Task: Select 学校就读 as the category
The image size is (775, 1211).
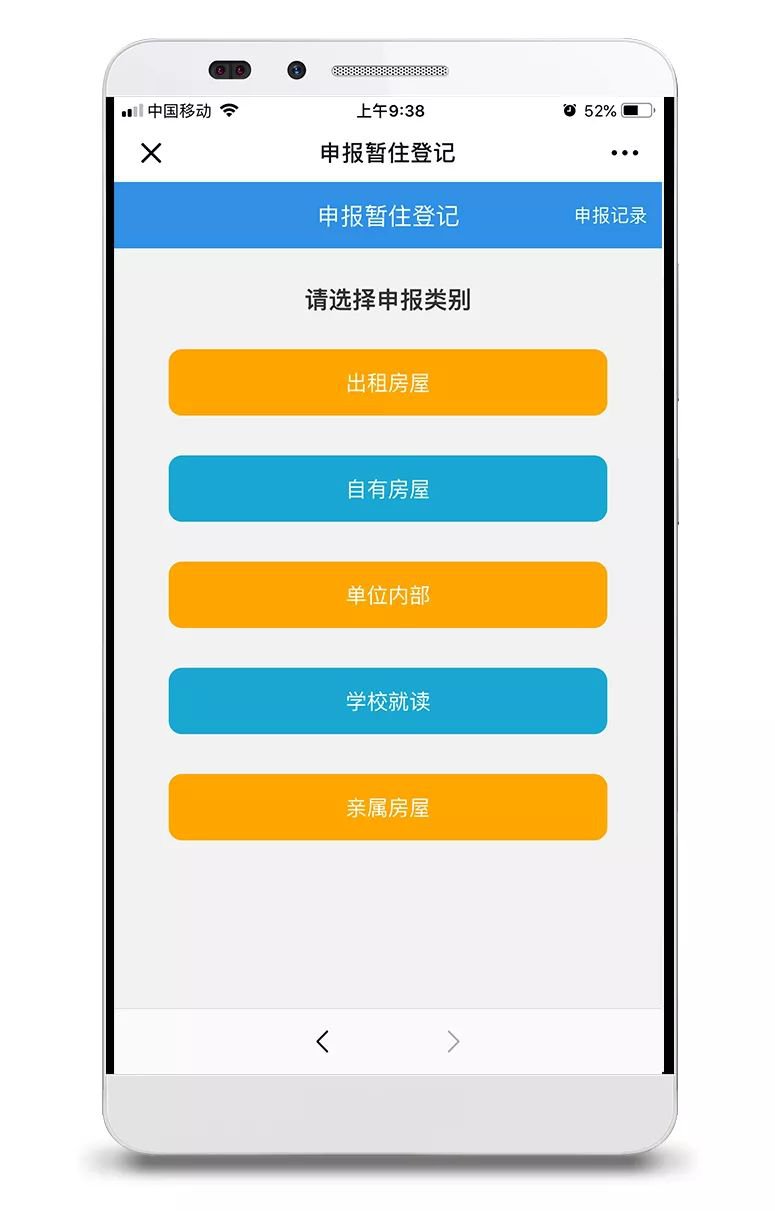Action: click(x=387, y=701)
